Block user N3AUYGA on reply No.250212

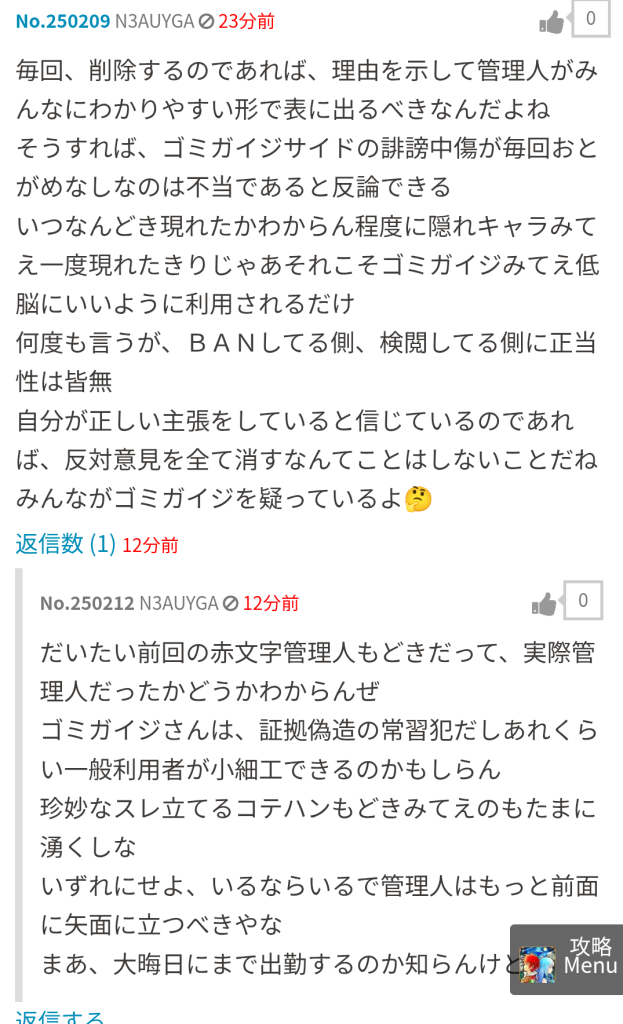230,603
